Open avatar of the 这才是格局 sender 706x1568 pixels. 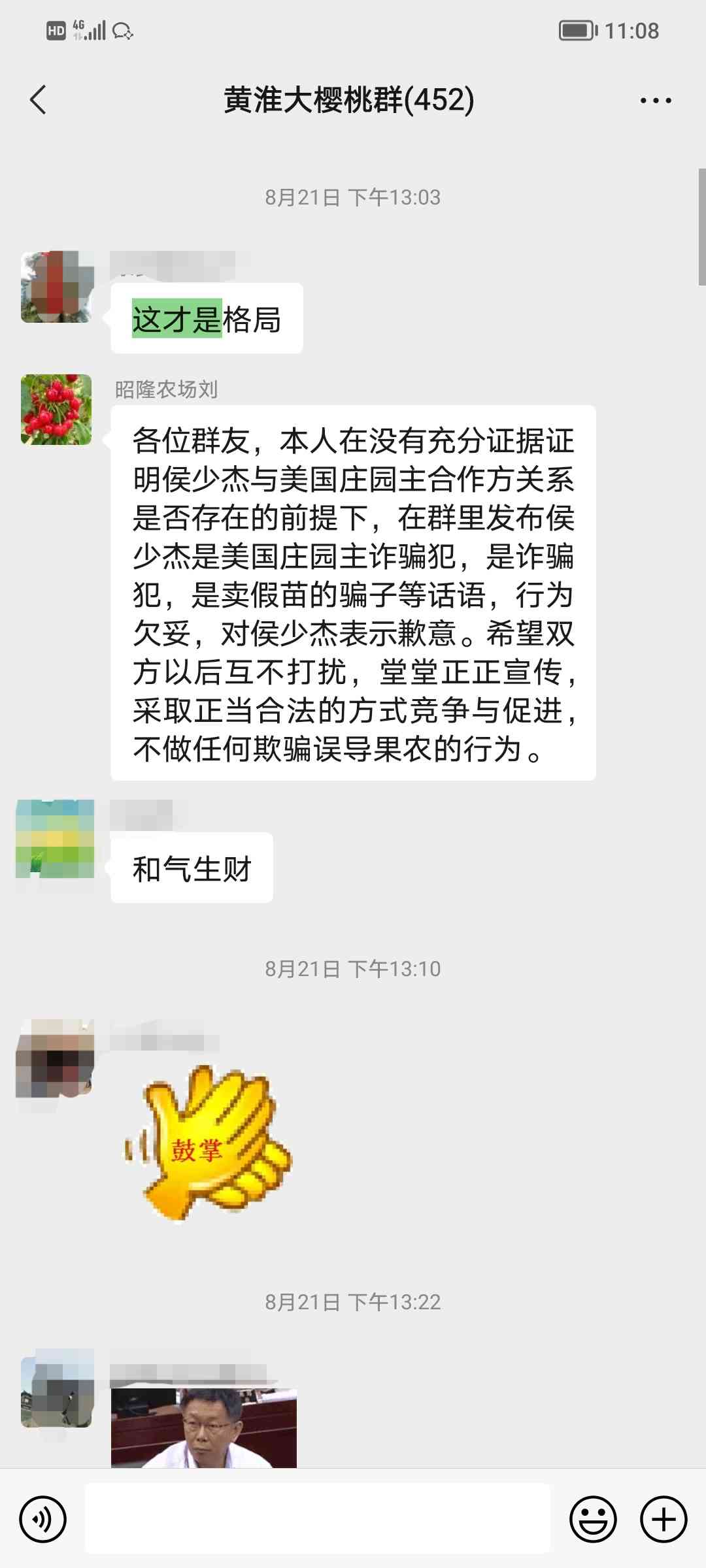point(56,287)
